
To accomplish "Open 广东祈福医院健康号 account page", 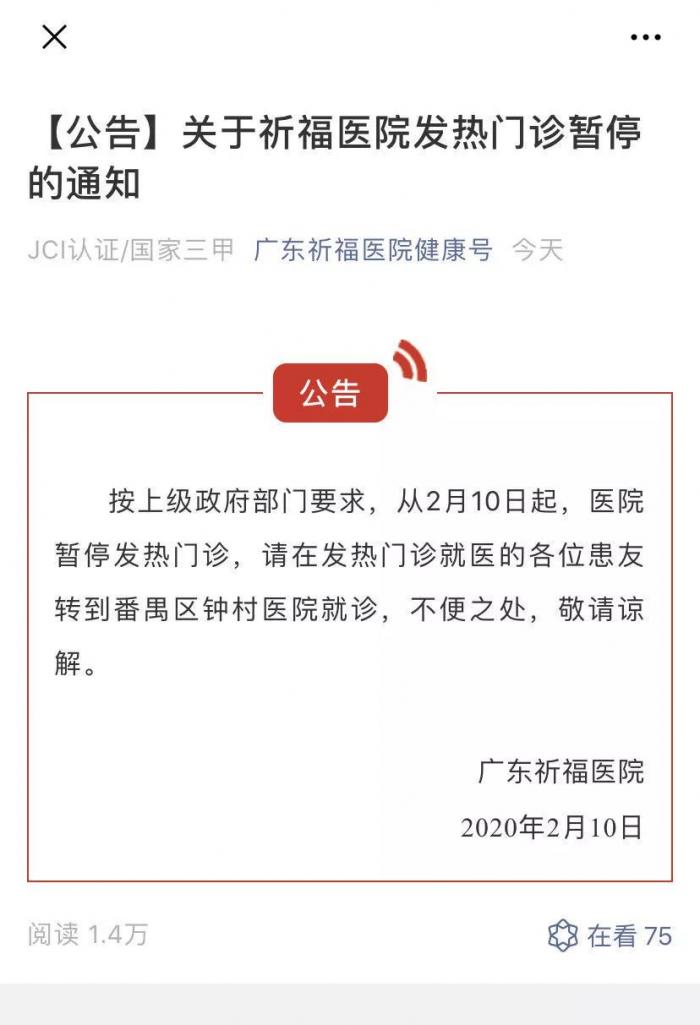I will coord(373,249).
